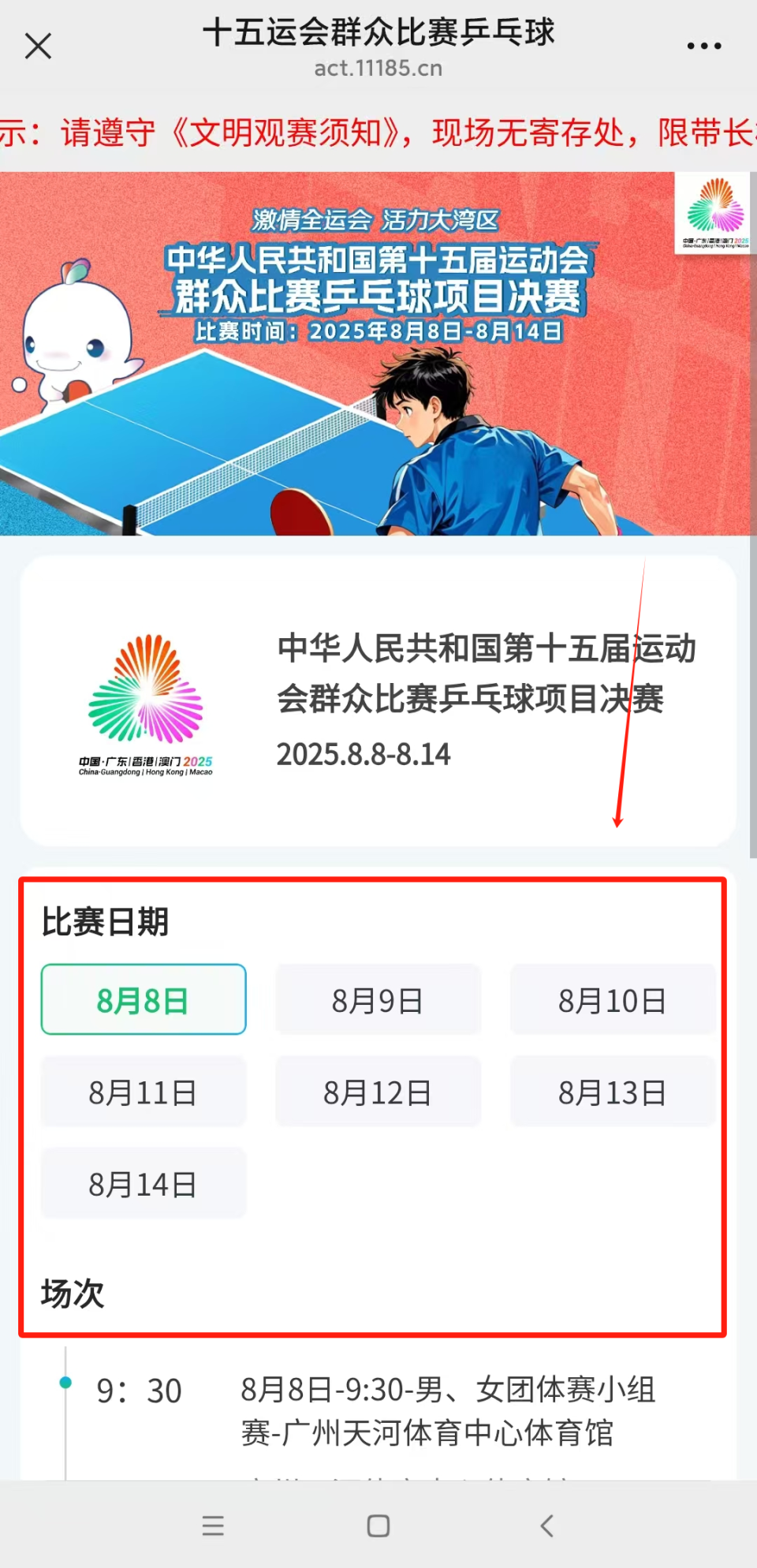
Task: Open the three-dot overflow menu
Action: coord(704,46)
